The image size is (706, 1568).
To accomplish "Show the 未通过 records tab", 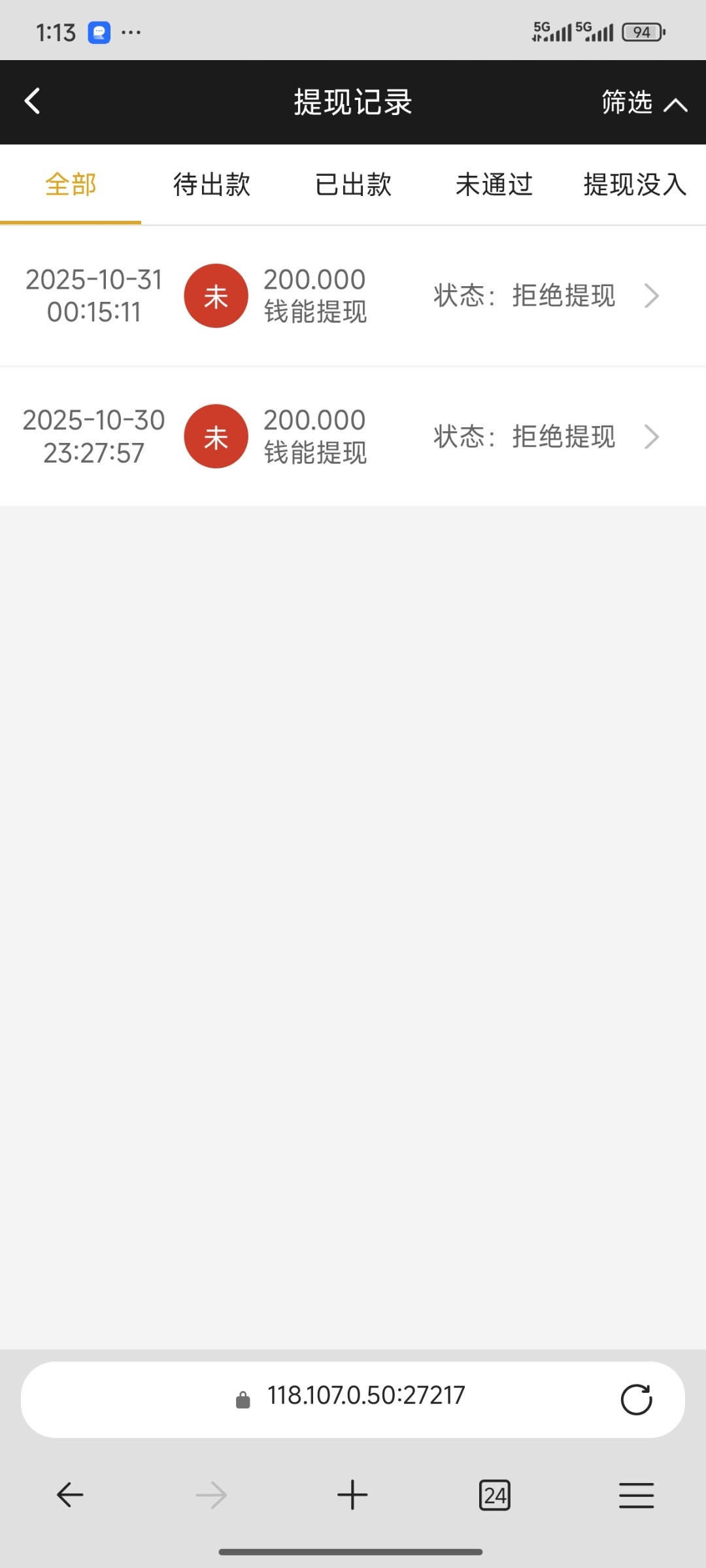I will (494, 185).
